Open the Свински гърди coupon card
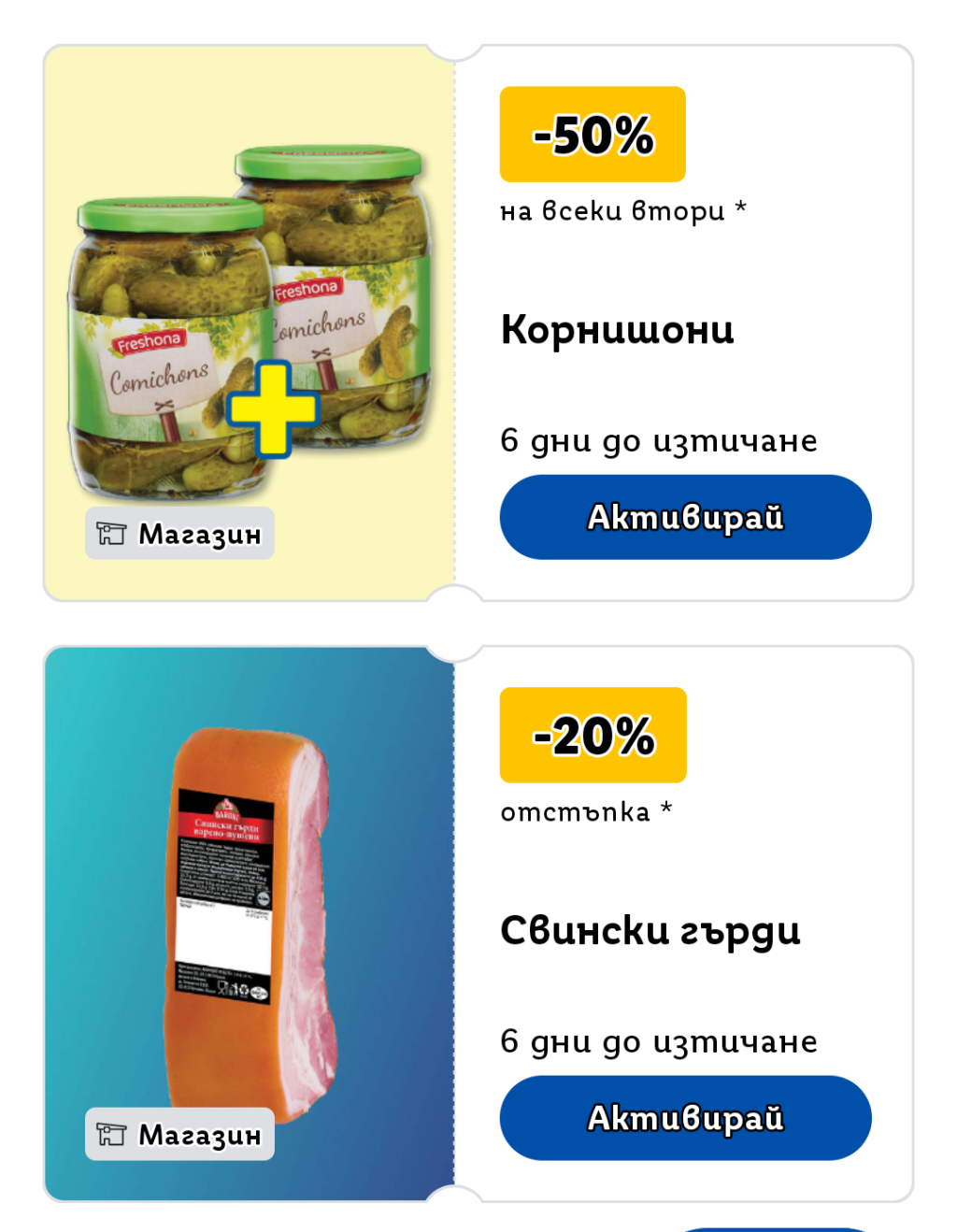Viewport: 957px width, 1232px height. 650,931
